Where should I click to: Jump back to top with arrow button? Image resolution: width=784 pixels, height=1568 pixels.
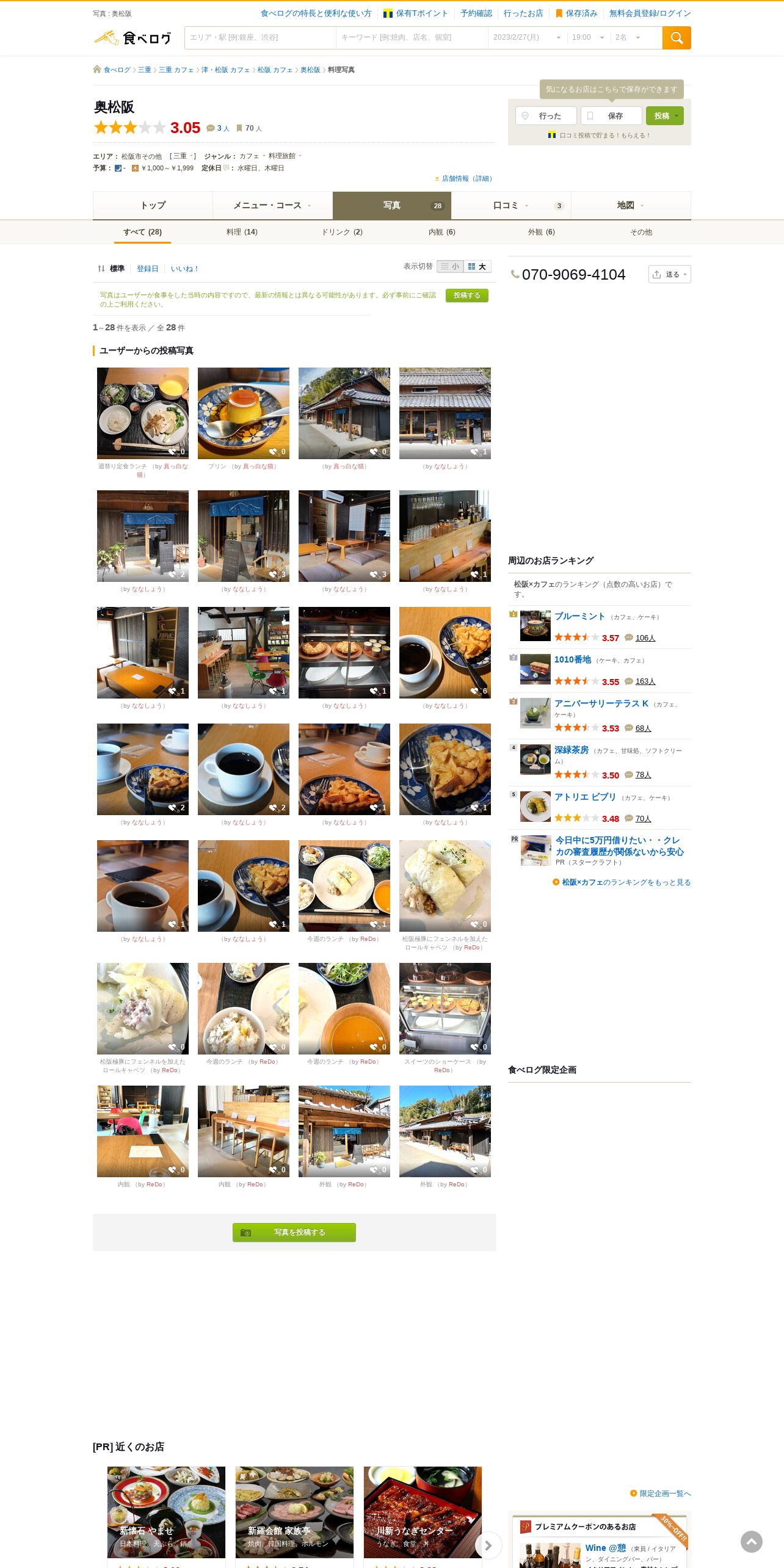[751, 1542]
